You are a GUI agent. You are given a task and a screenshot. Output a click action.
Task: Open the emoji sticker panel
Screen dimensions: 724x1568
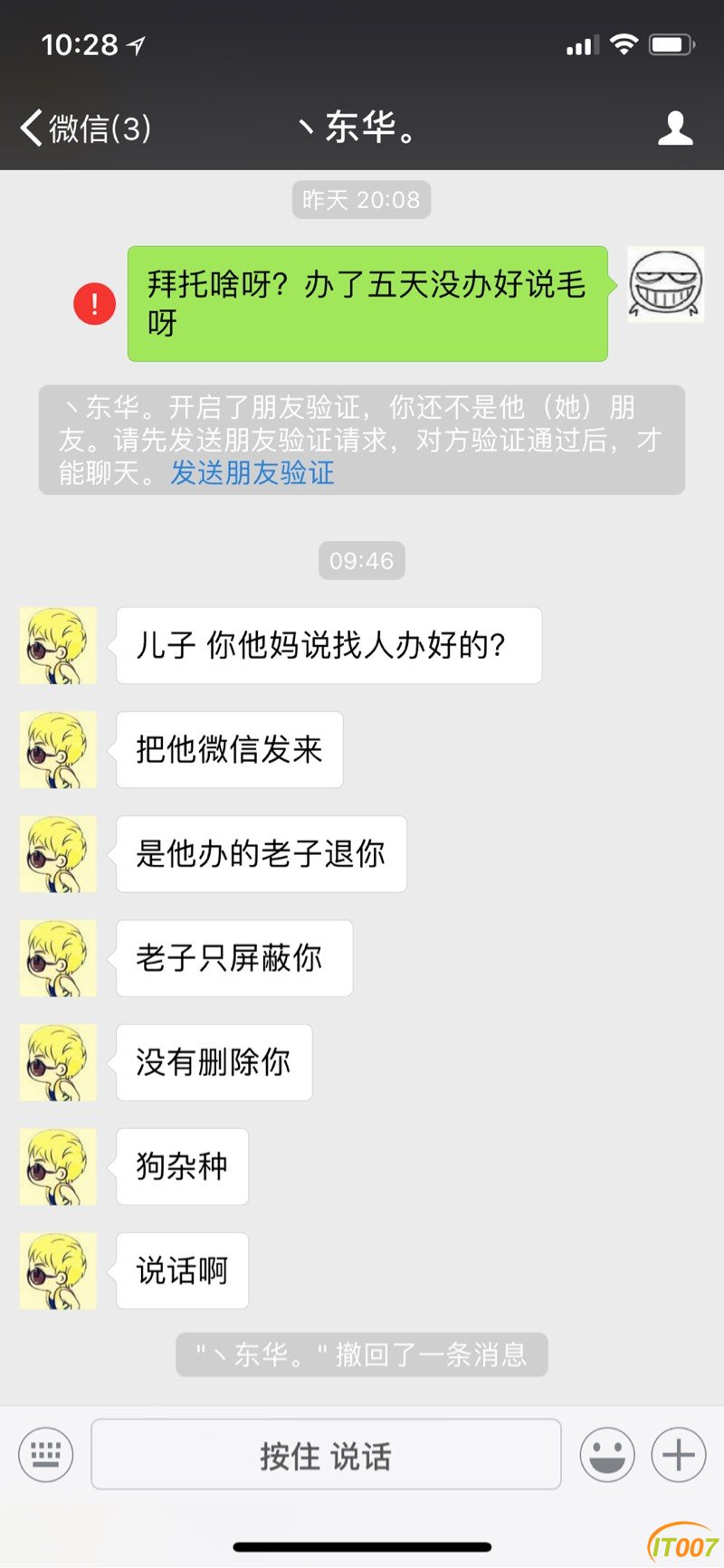tap(607, 1454)
